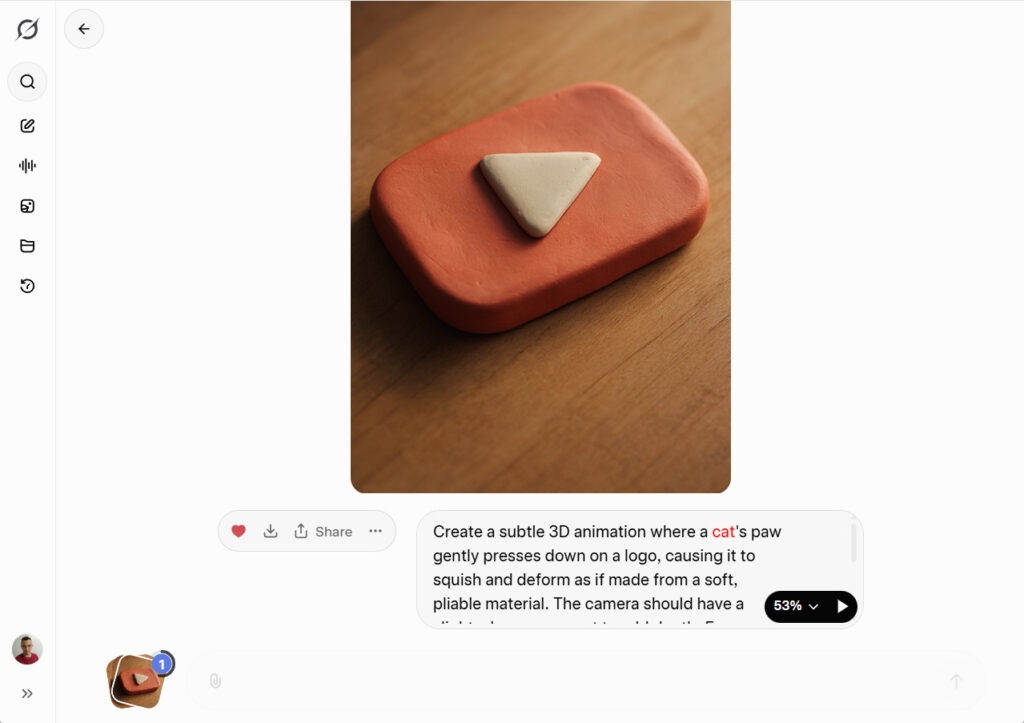Image resolution: width=1024 pixels, height=723 pixels.
Task: Open history from the sidebar
Action: (x=28, y=286)
